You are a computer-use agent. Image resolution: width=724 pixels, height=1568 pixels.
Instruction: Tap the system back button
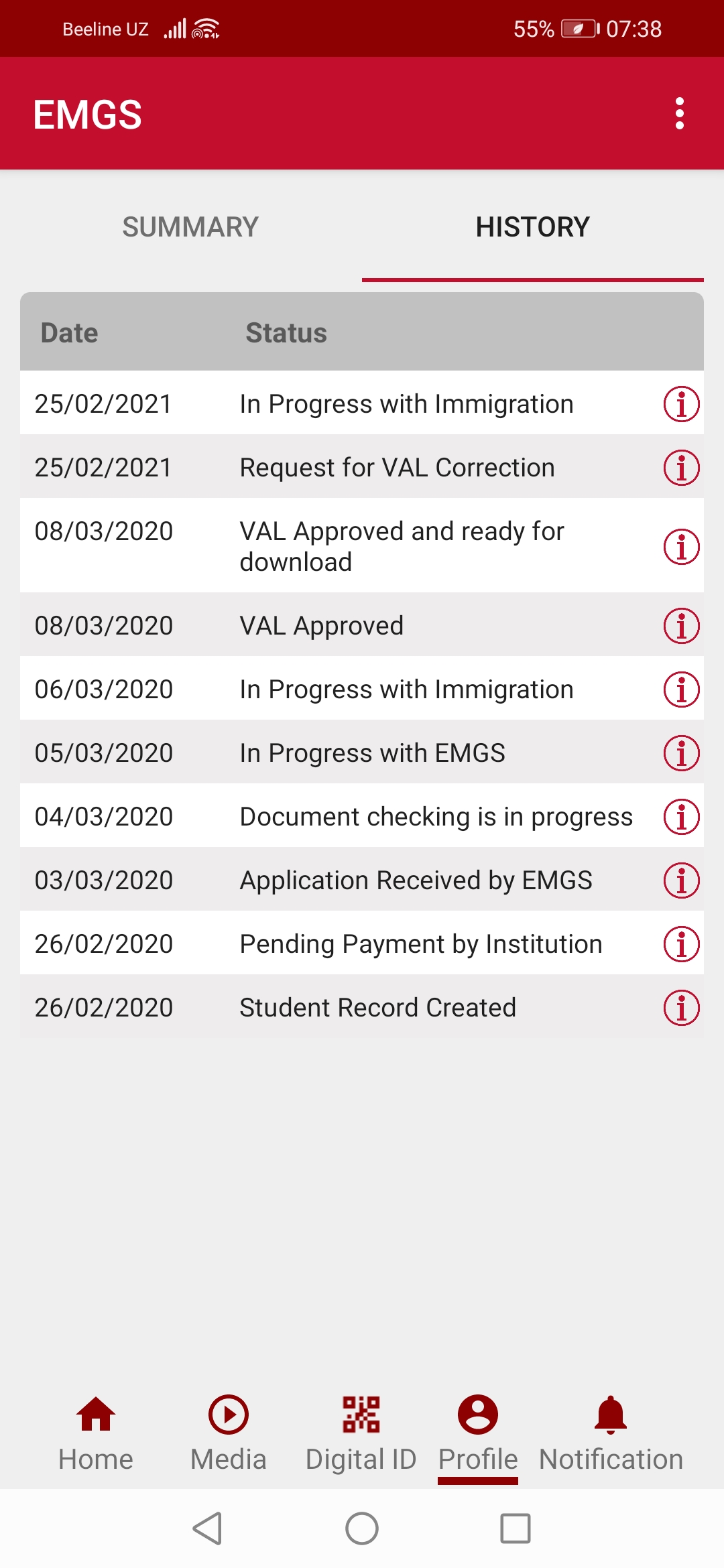[x=208, y=1528]
